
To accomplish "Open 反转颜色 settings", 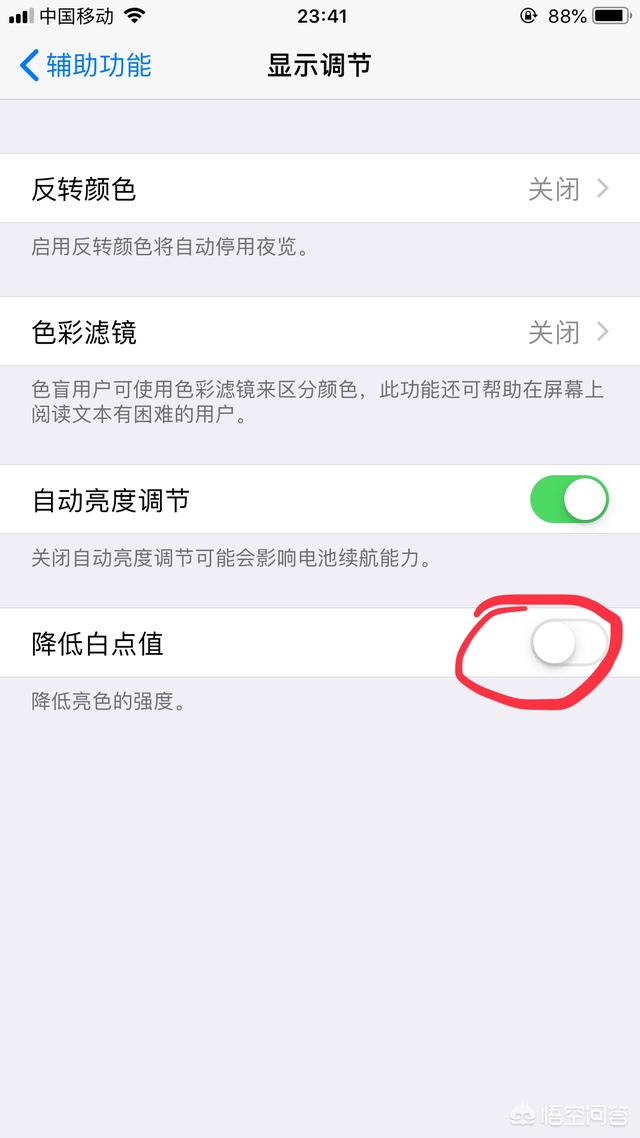I will [x=320, y=188].
